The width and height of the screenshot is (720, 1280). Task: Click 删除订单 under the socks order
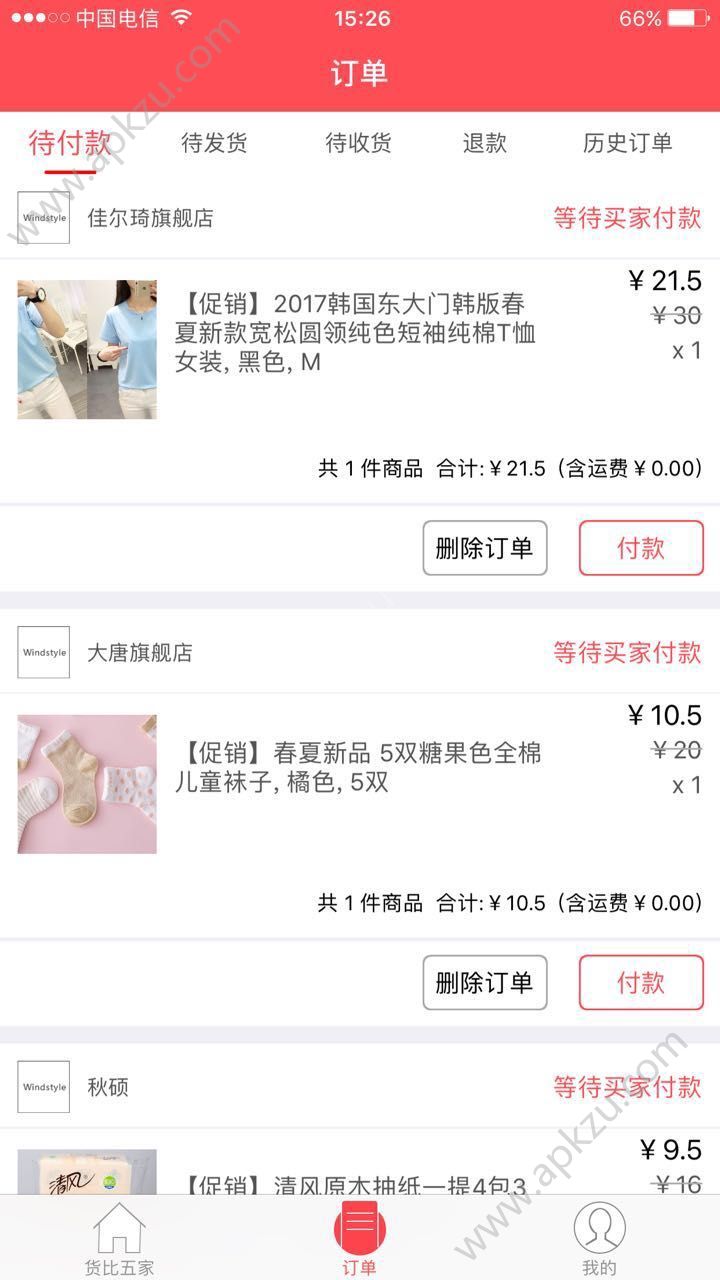tap(485, 983)
